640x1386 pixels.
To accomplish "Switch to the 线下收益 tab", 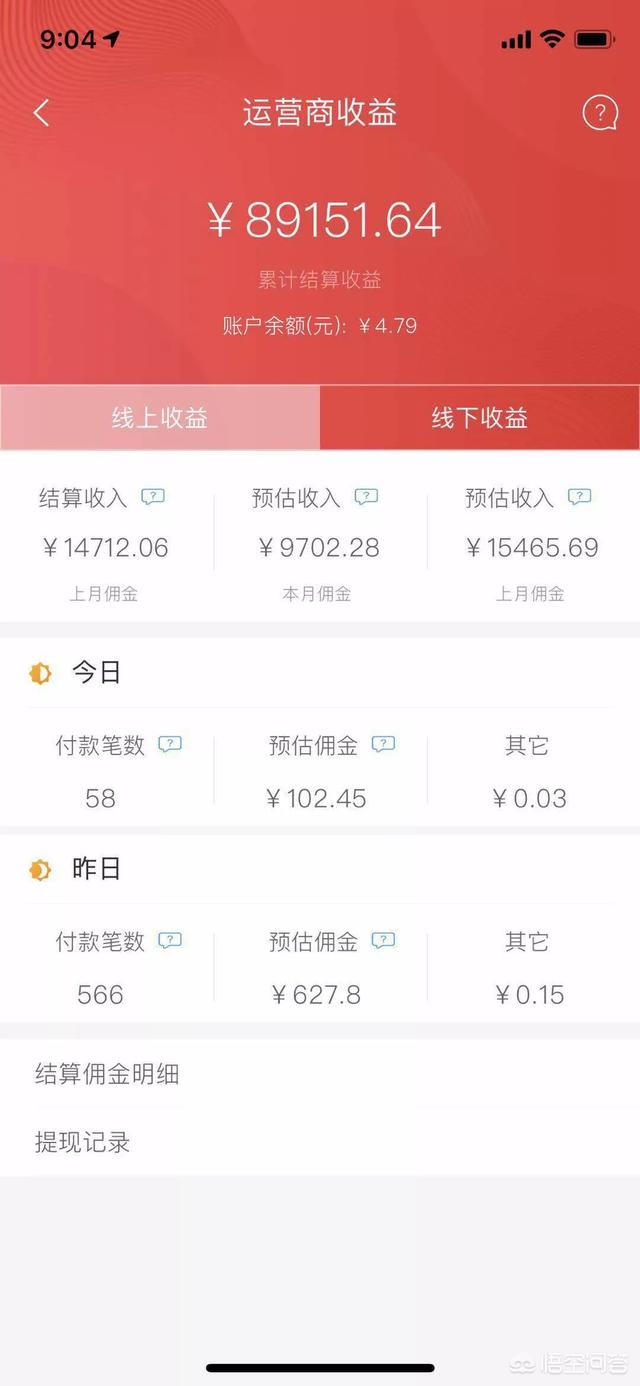I will pos(480,417).
